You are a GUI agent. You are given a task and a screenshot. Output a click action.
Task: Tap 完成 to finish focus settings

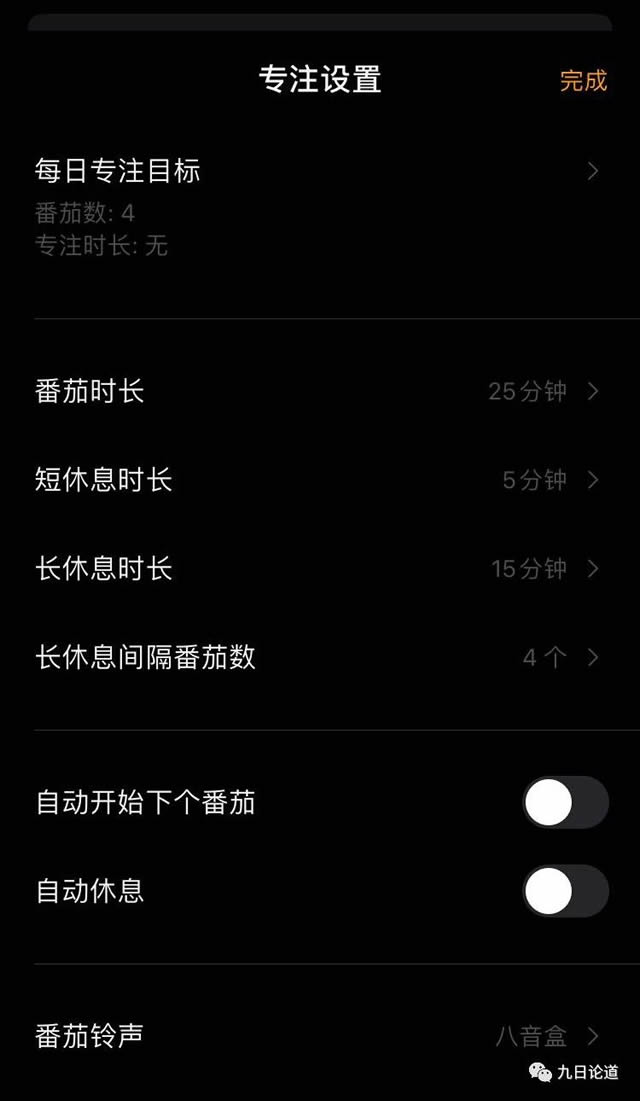click(583, 81)
